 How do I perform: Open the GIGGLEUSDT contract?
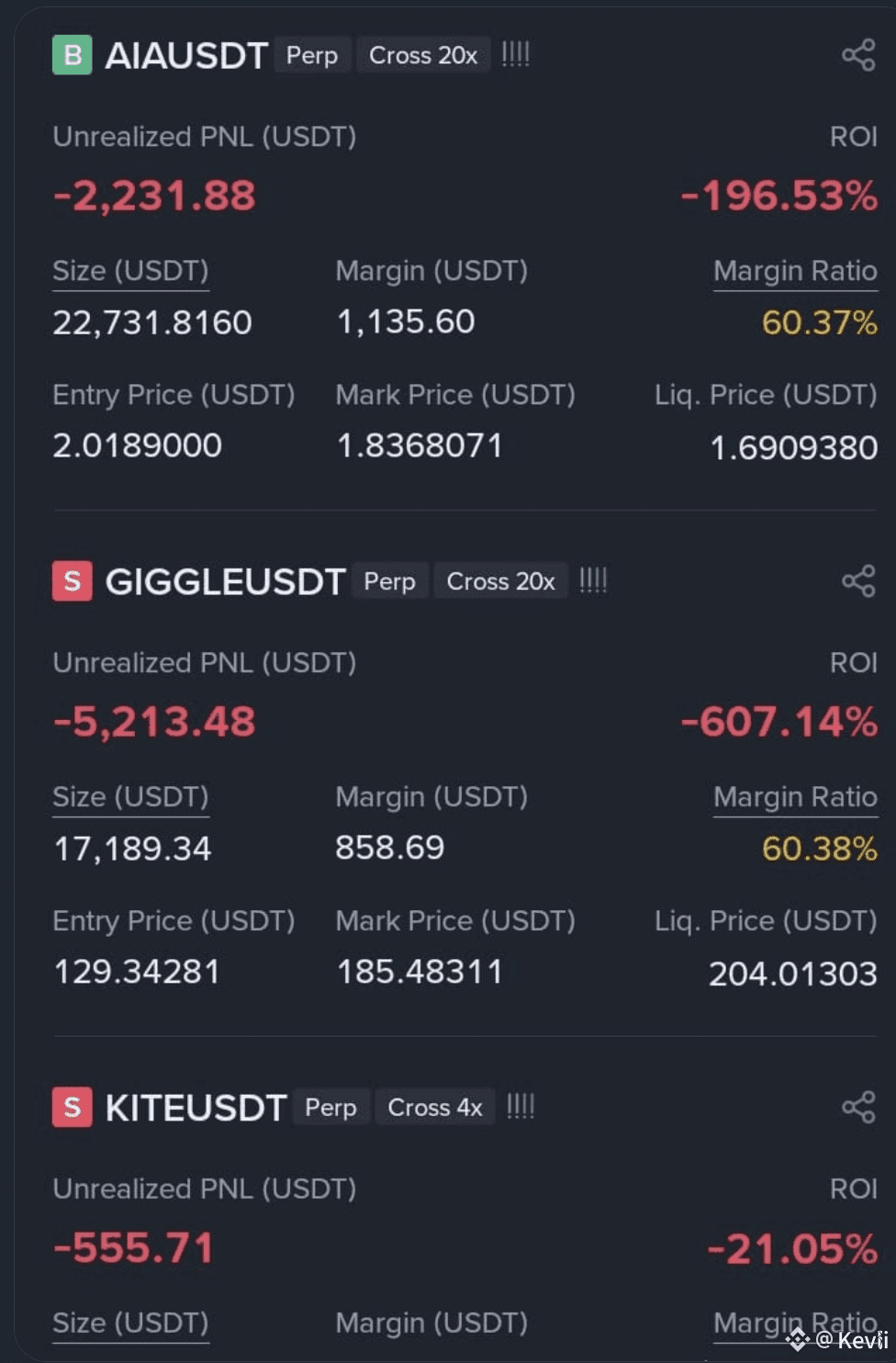225,582
